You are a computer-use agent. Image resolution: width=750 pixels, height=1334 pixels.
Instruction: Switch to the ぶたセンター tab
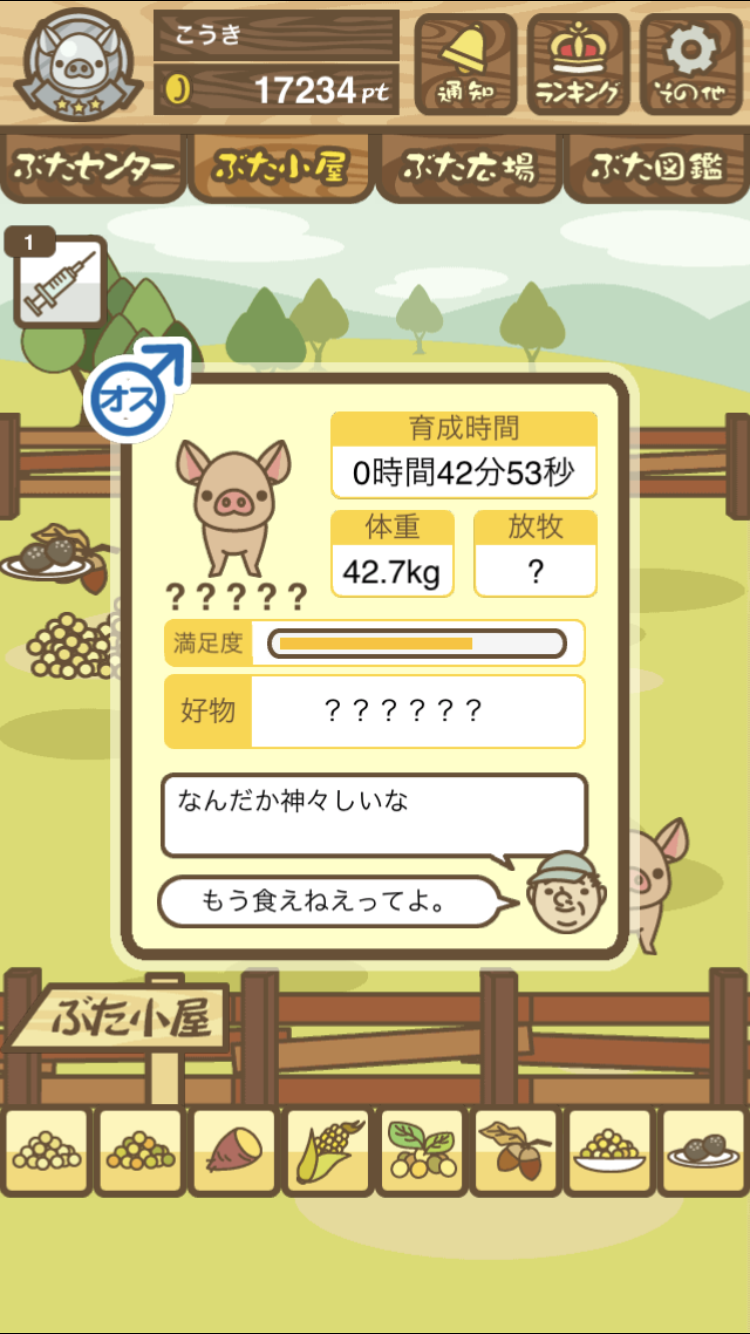pos(95,167)
